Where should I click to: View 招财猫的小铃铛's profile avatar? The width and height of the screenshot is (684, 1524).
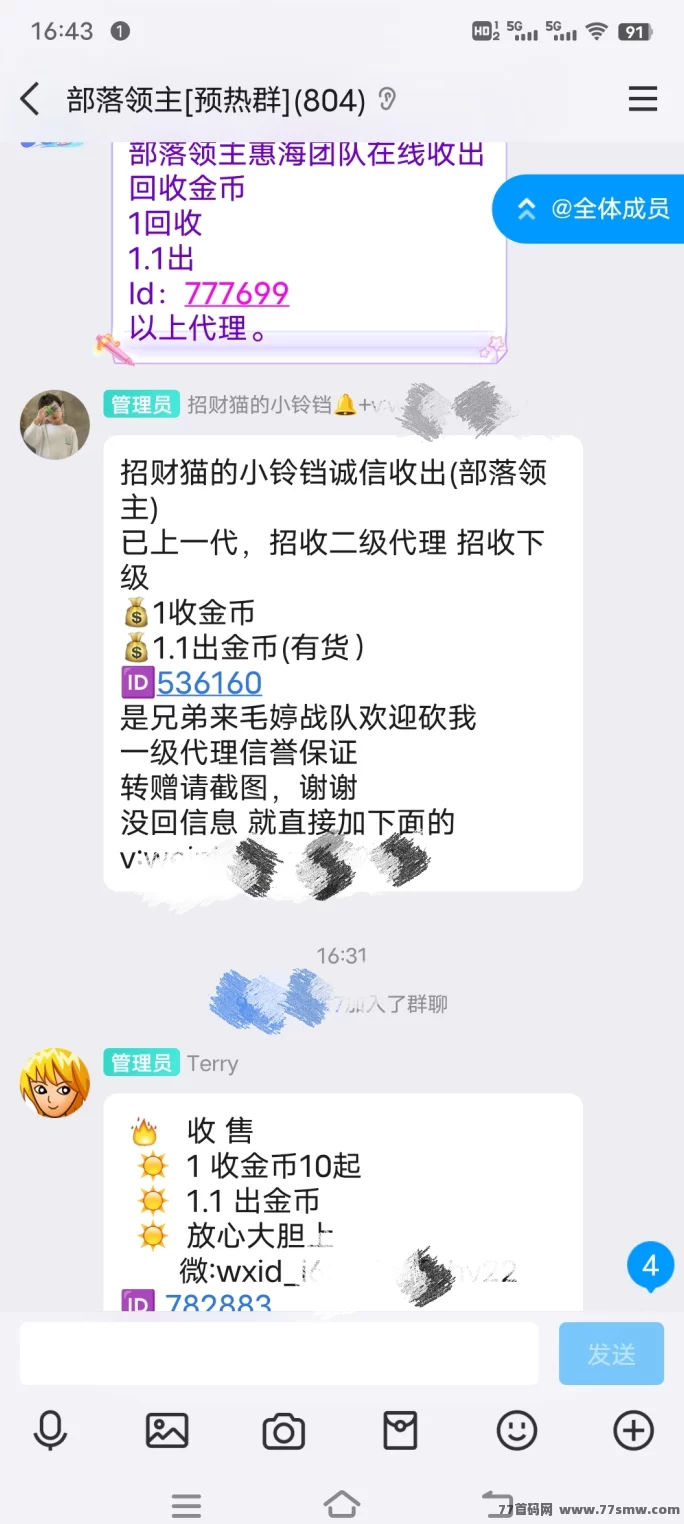pyautogui.click(x=55, y=425)
